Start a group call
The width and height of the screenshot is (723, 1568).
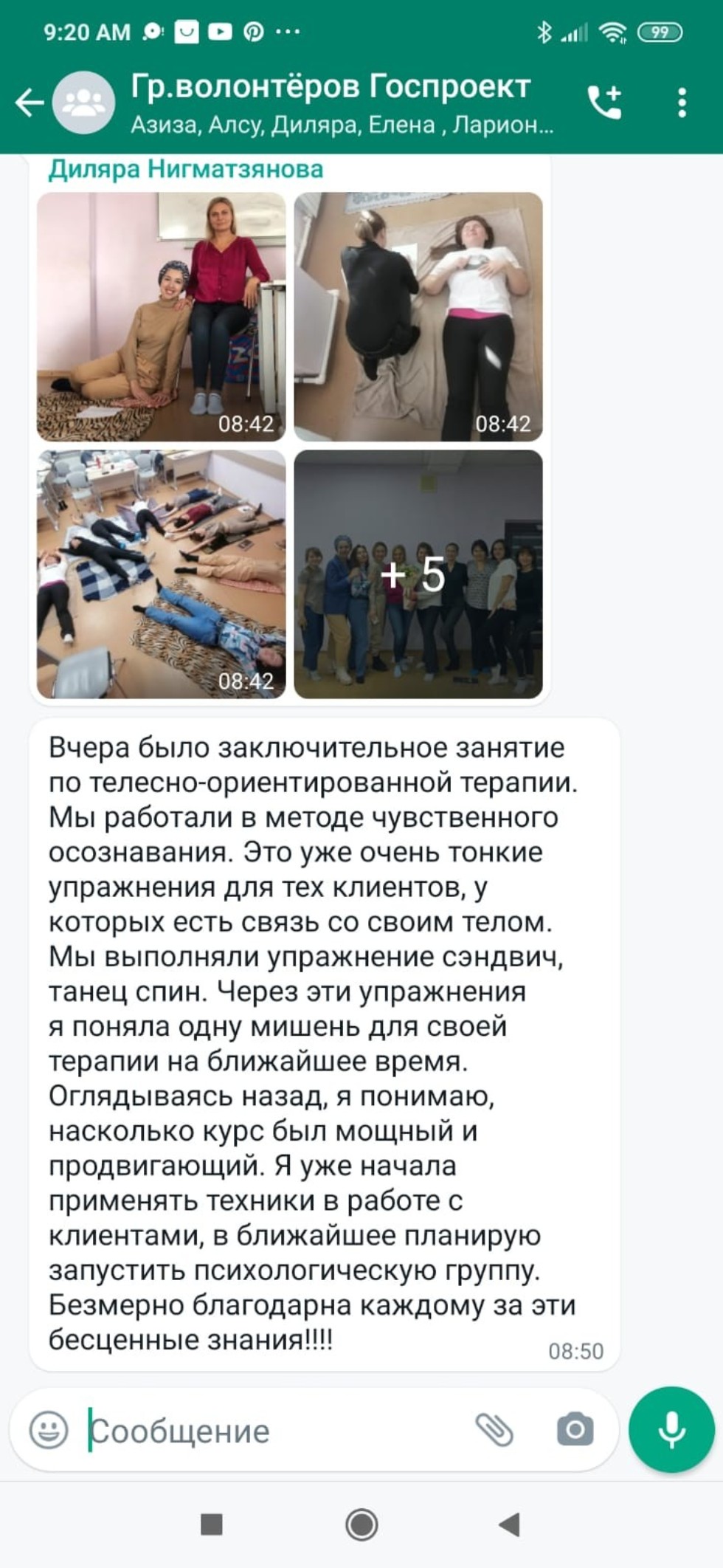coord(605,103)
